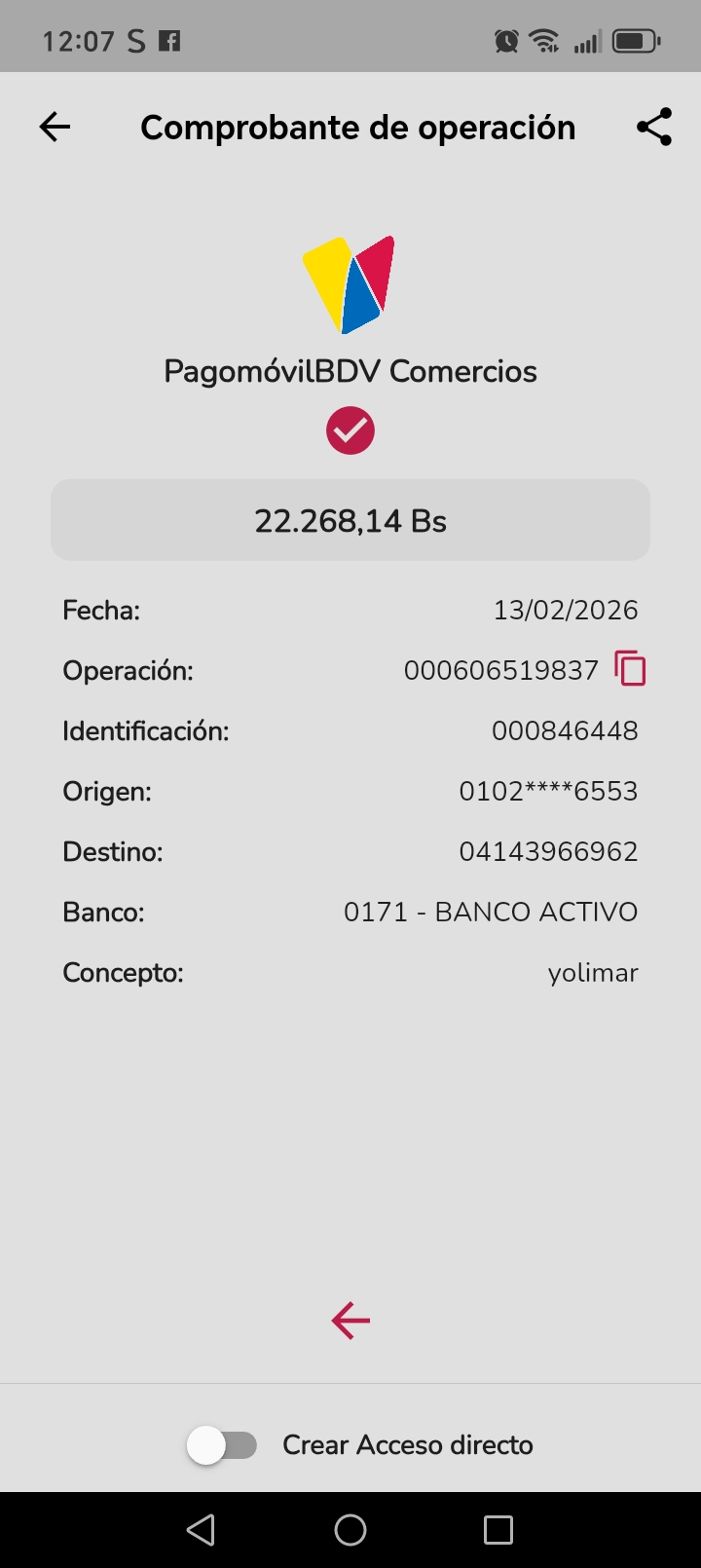The width and height of the screenshot is (701, 1568).
Task: Enable the Crear Acceso directo switch
Action: (x=222, y=1445)
